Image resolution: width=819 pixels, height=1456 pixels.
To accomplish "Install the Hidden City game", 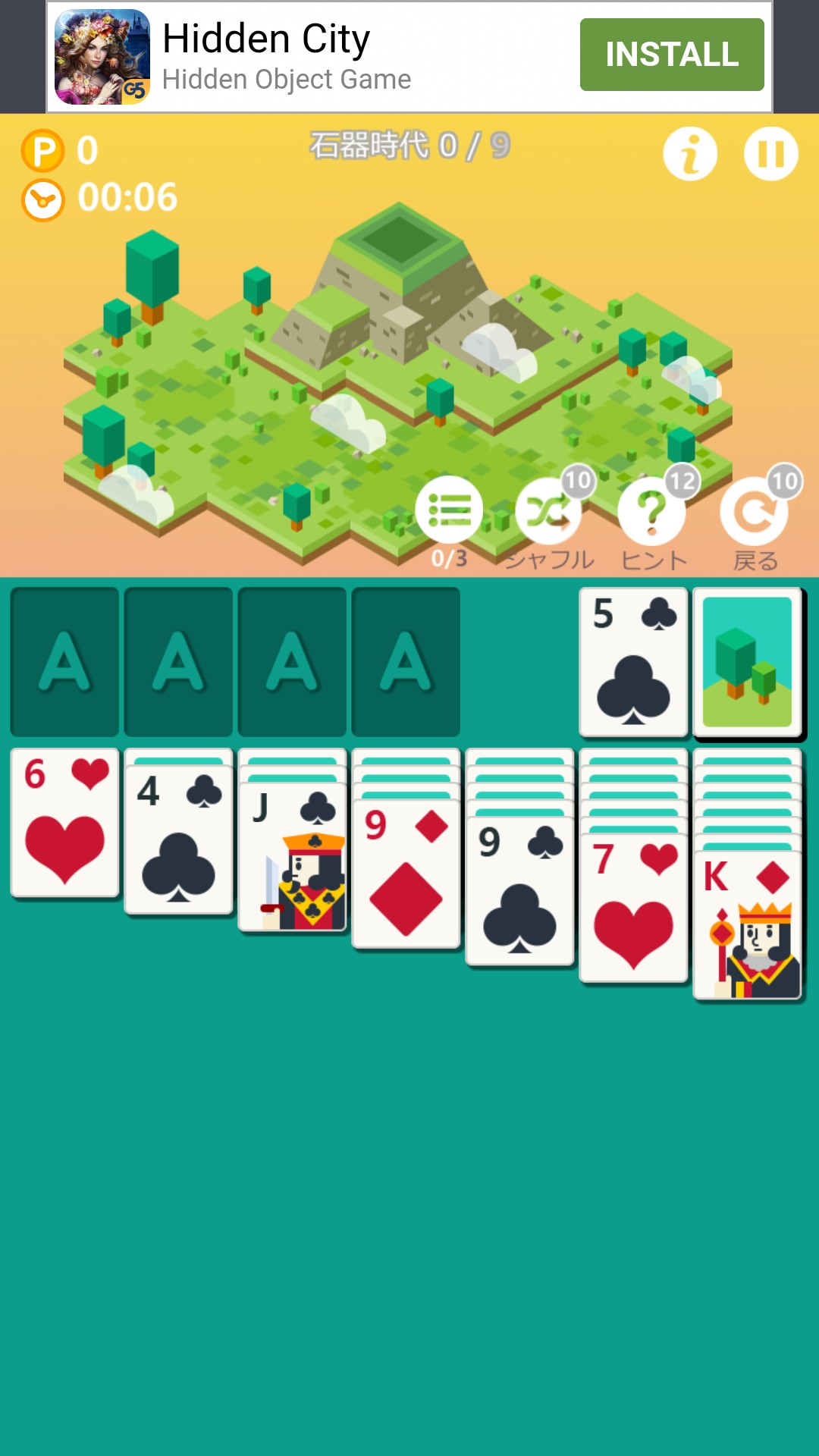I will [x=671, y=55].
